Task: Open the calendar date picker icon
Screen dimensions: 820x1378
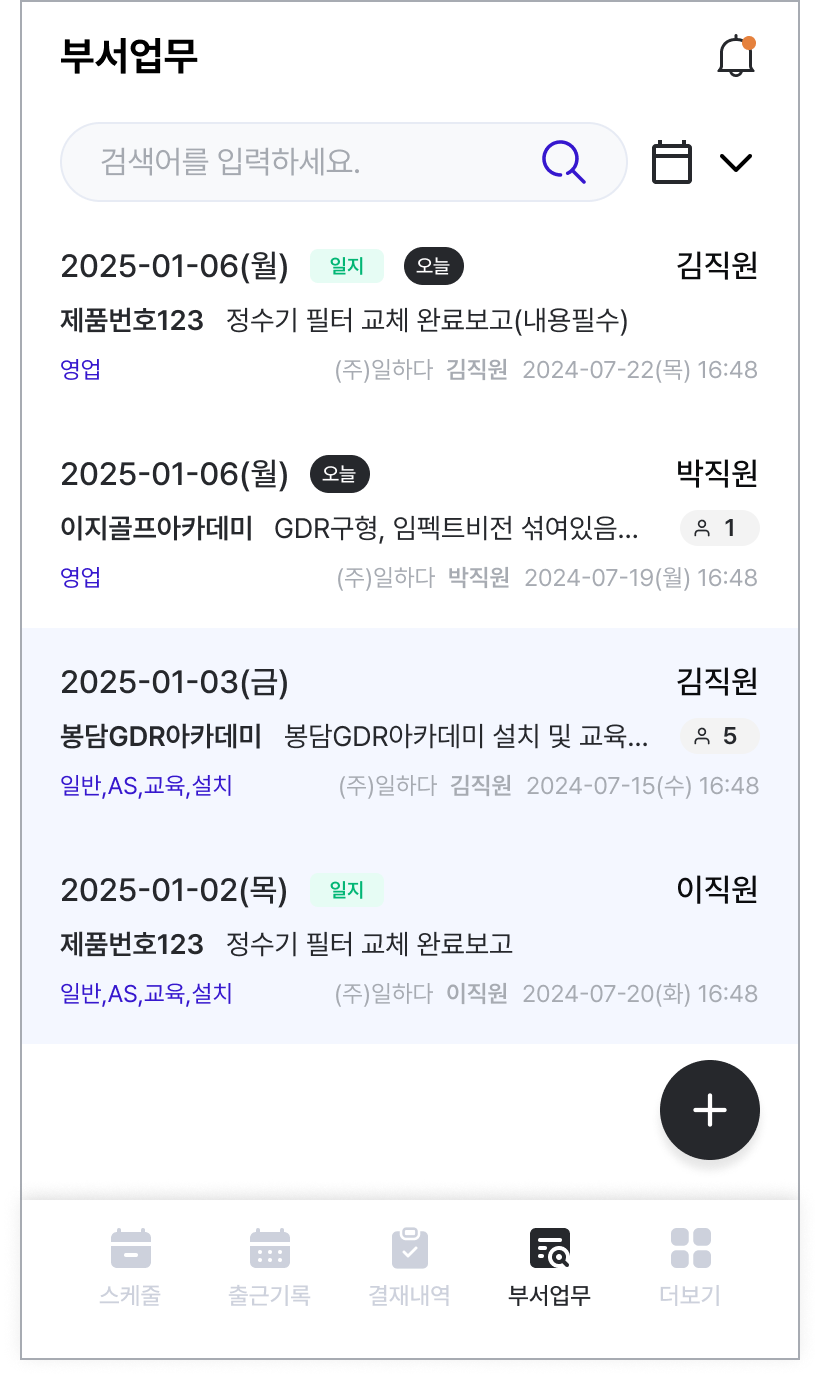Action: (x=672, y=162)
